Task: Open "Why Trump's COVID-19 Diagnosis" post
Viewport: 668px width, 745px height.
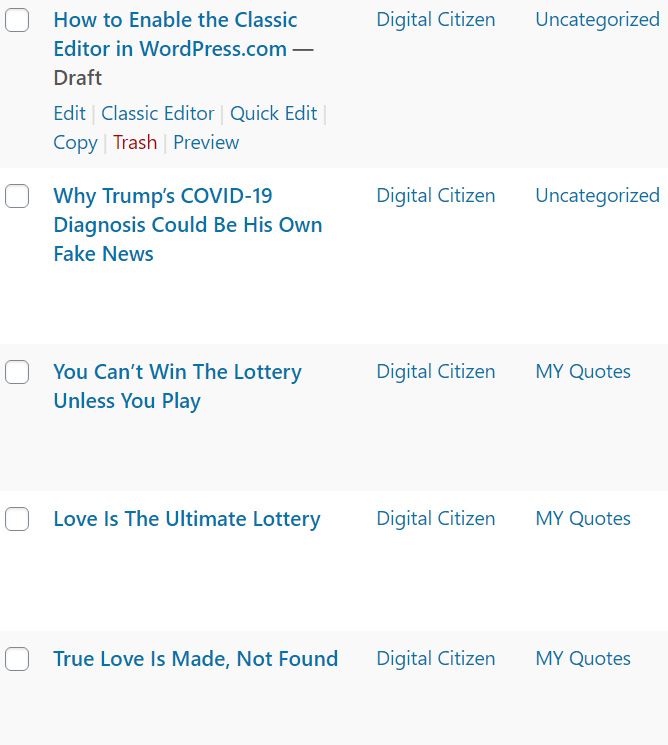Action: point(187,225)
